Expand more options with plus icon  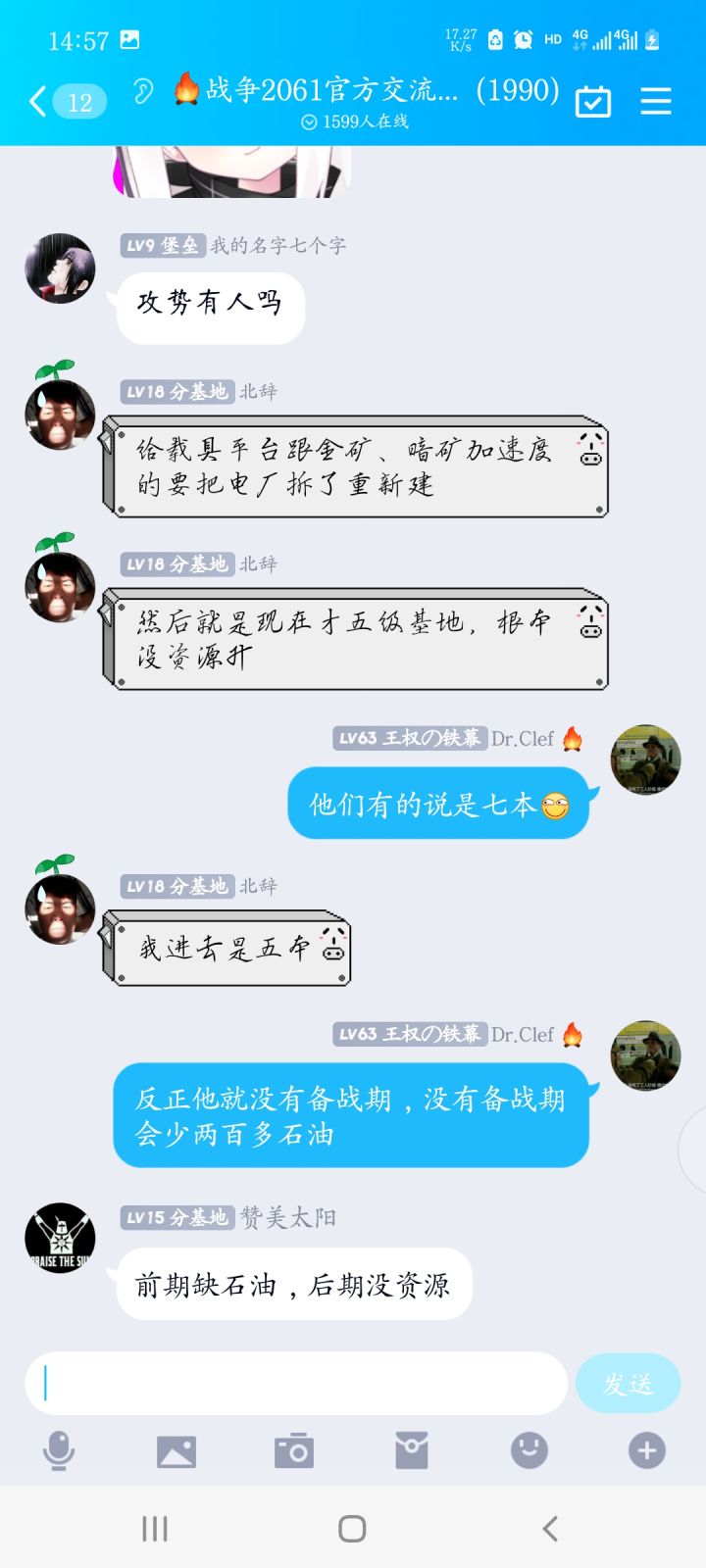(x=647, y=1450)
